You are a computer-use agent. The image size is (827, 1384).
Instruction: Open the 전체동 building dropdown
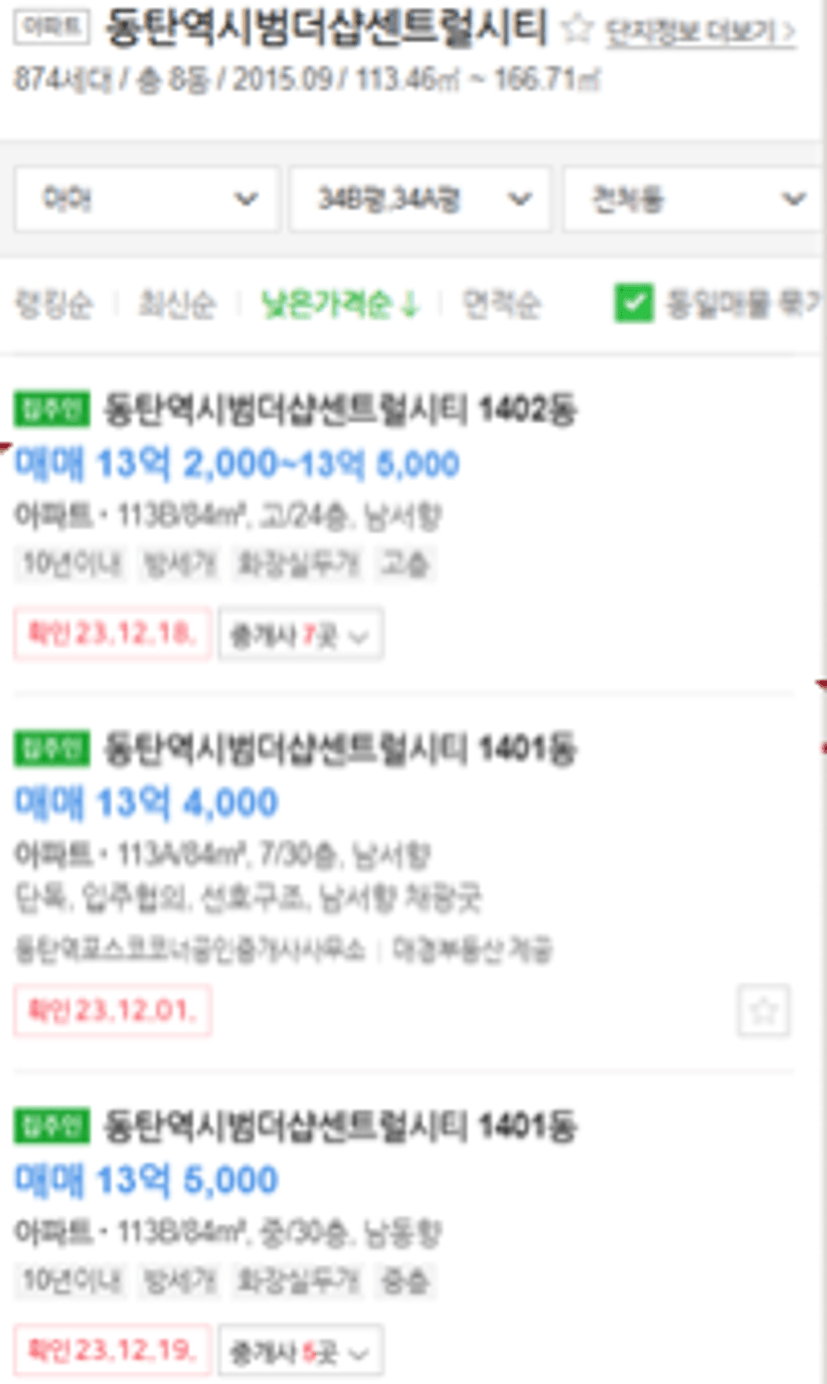coord(694,199)
